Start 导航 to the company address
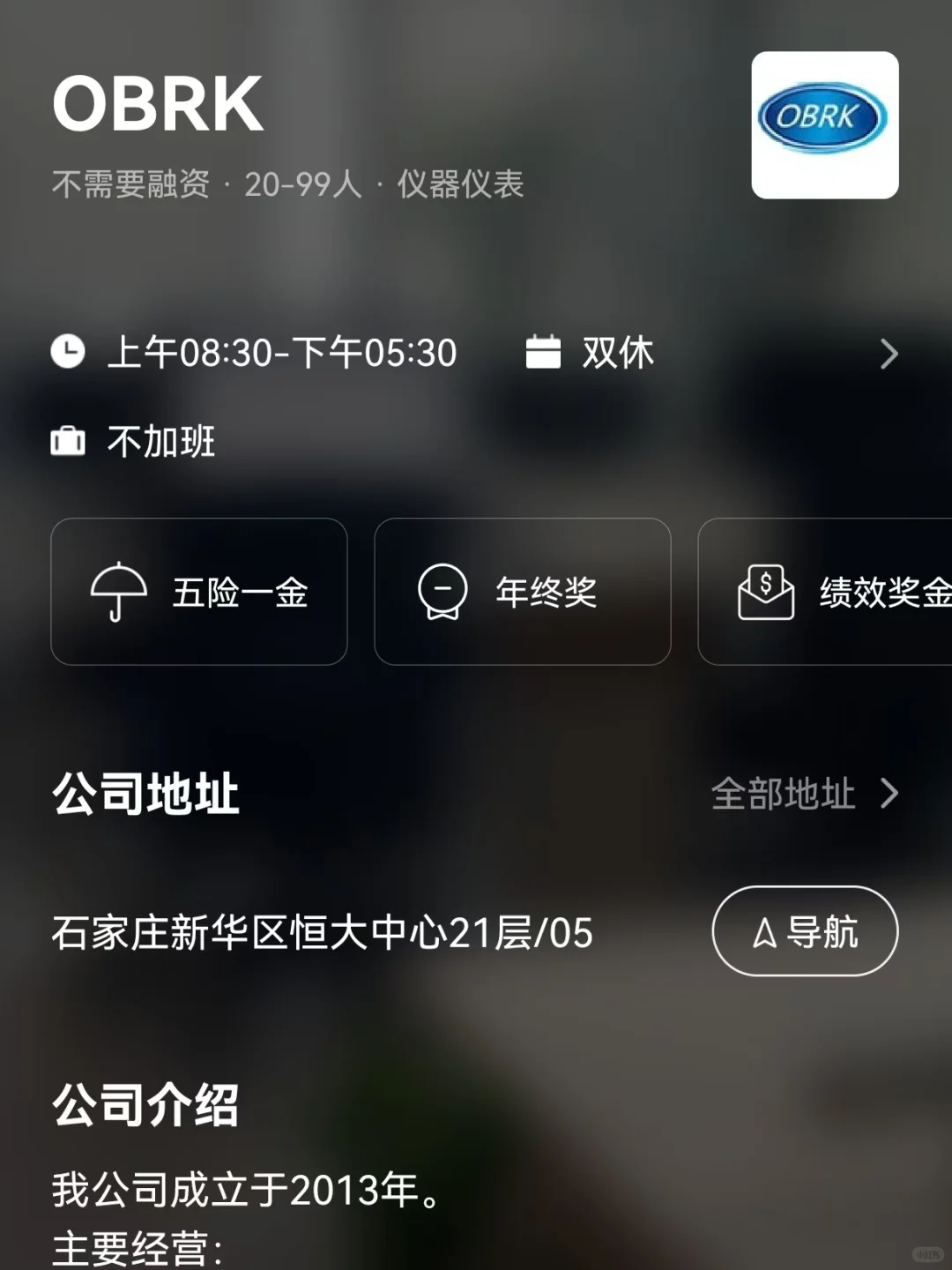Screen dimensions: 952x1270 pos(805,931)
